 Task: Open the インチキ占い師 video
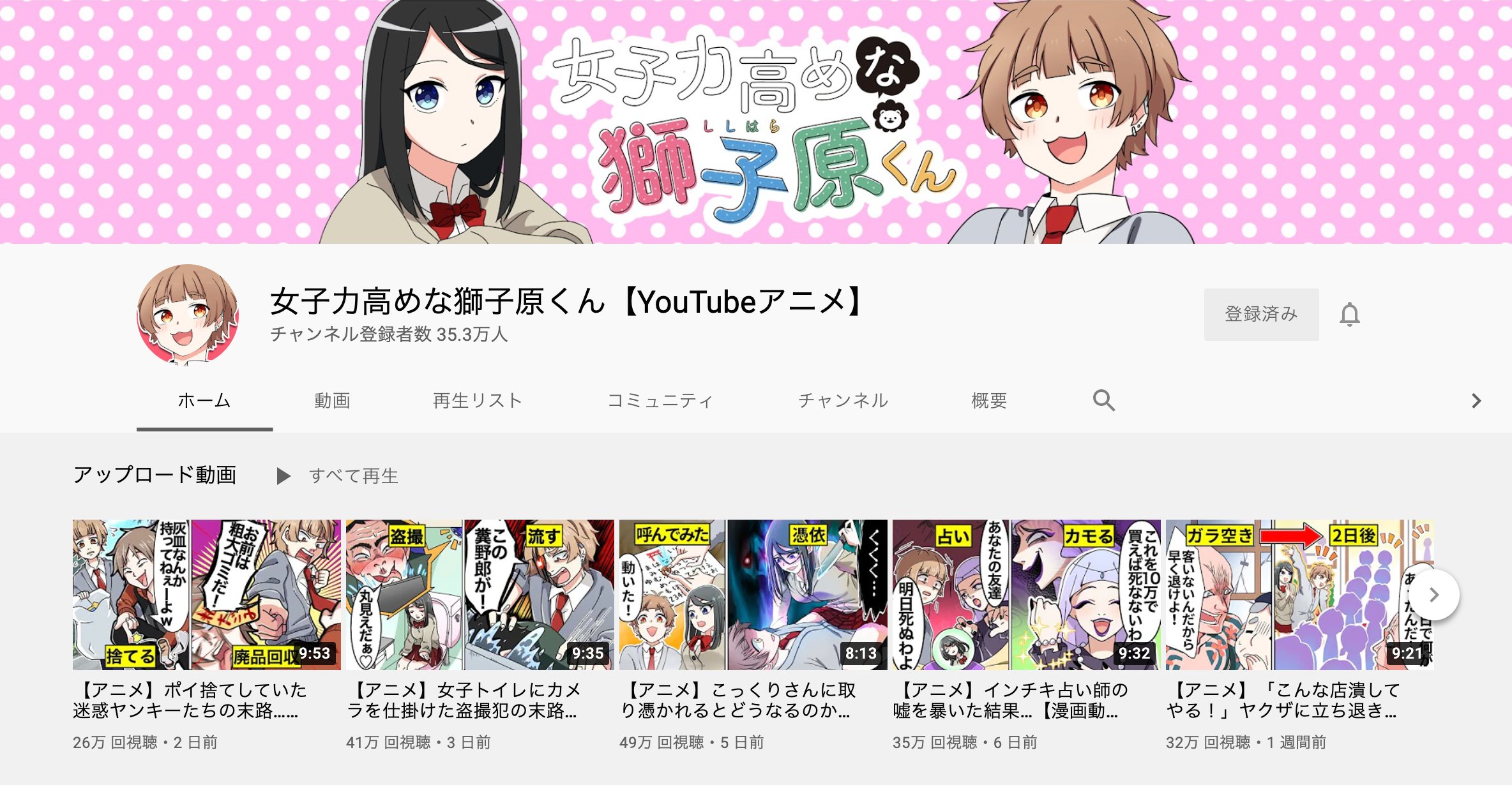(x=1026, y=594)
